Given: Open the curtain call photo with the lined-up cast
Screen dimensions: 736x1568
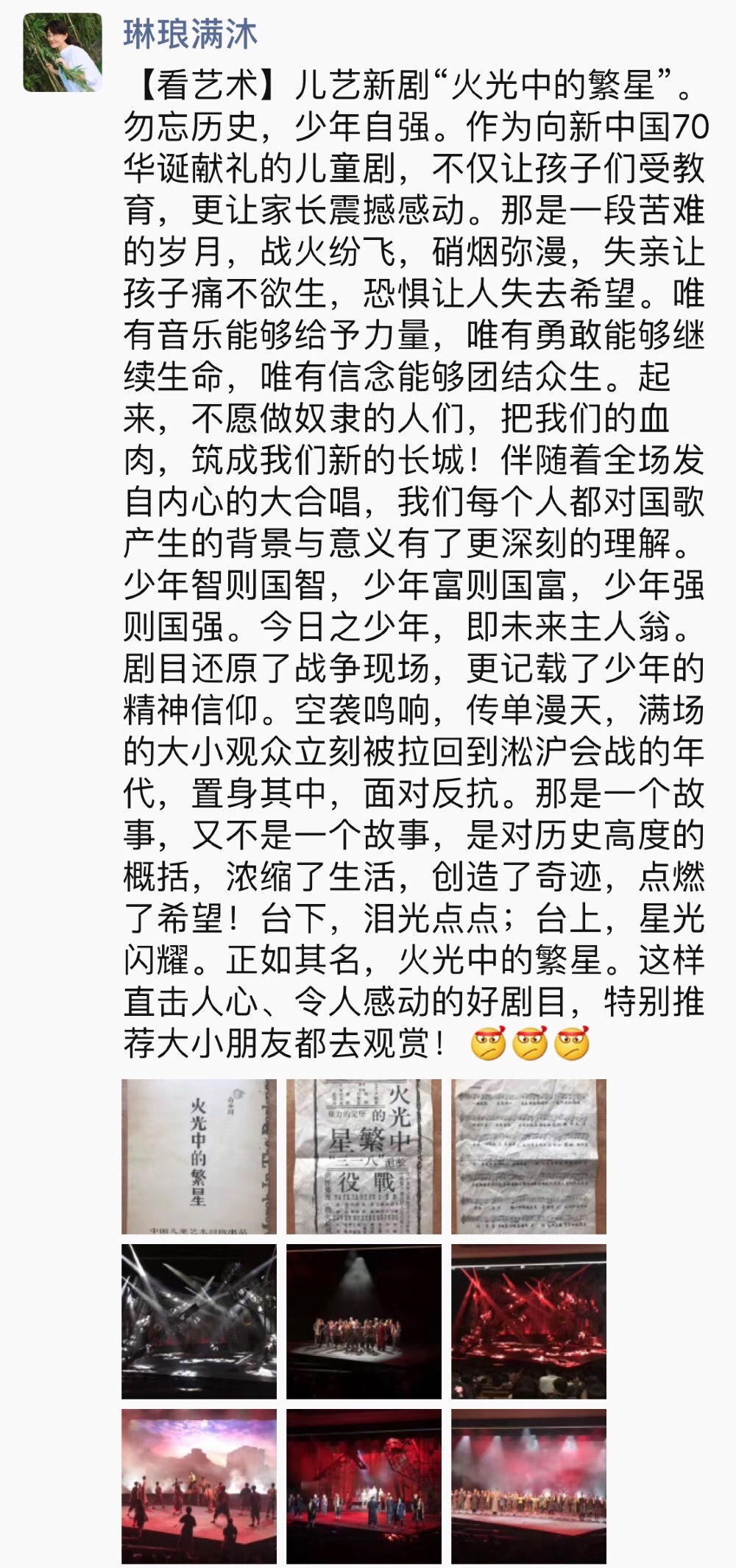Looking at the screenshot, I should tap(528, 1486).
